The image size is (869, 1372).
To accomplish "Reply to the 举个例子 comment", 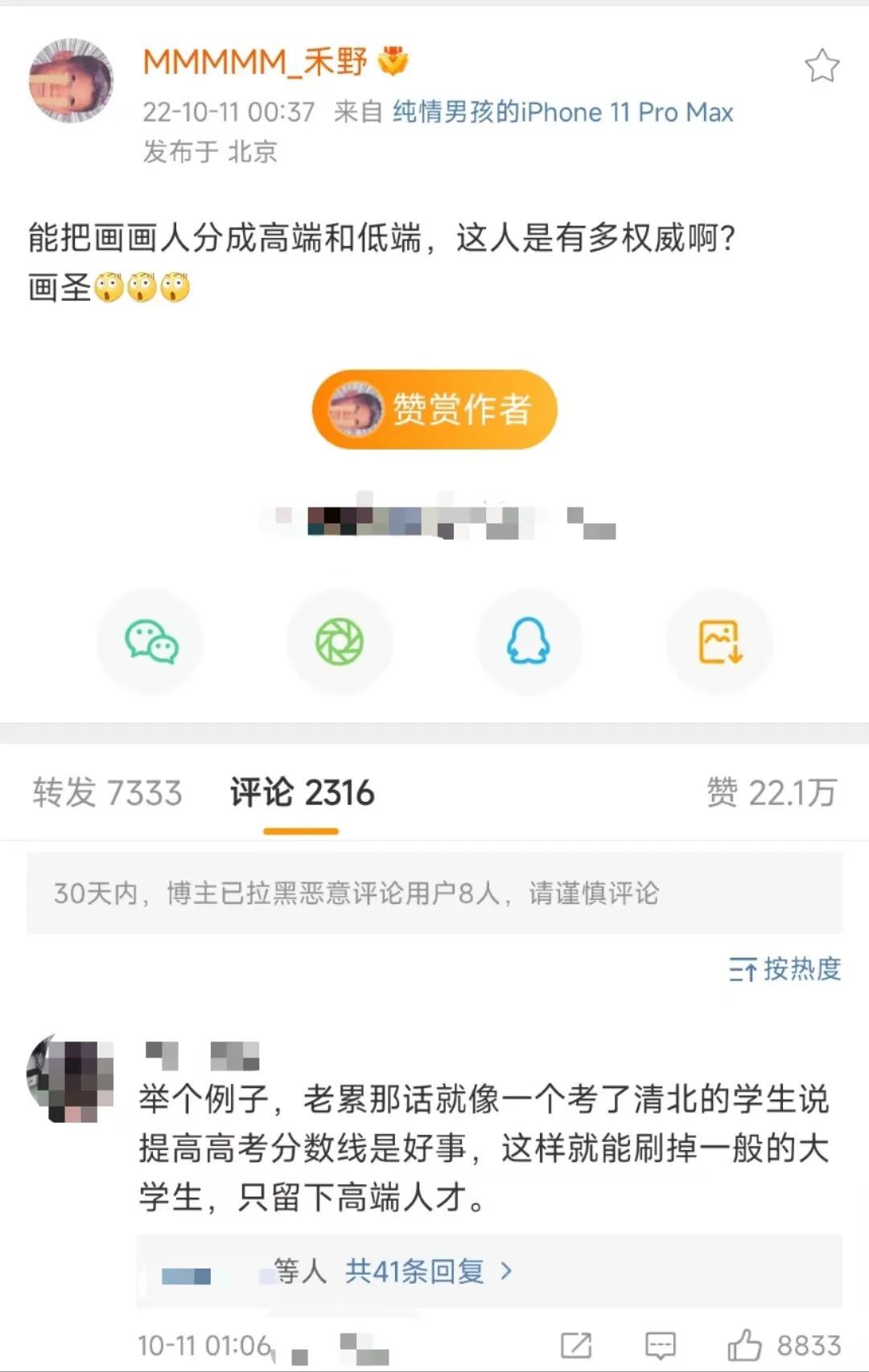I will [x=660, y=1345].
